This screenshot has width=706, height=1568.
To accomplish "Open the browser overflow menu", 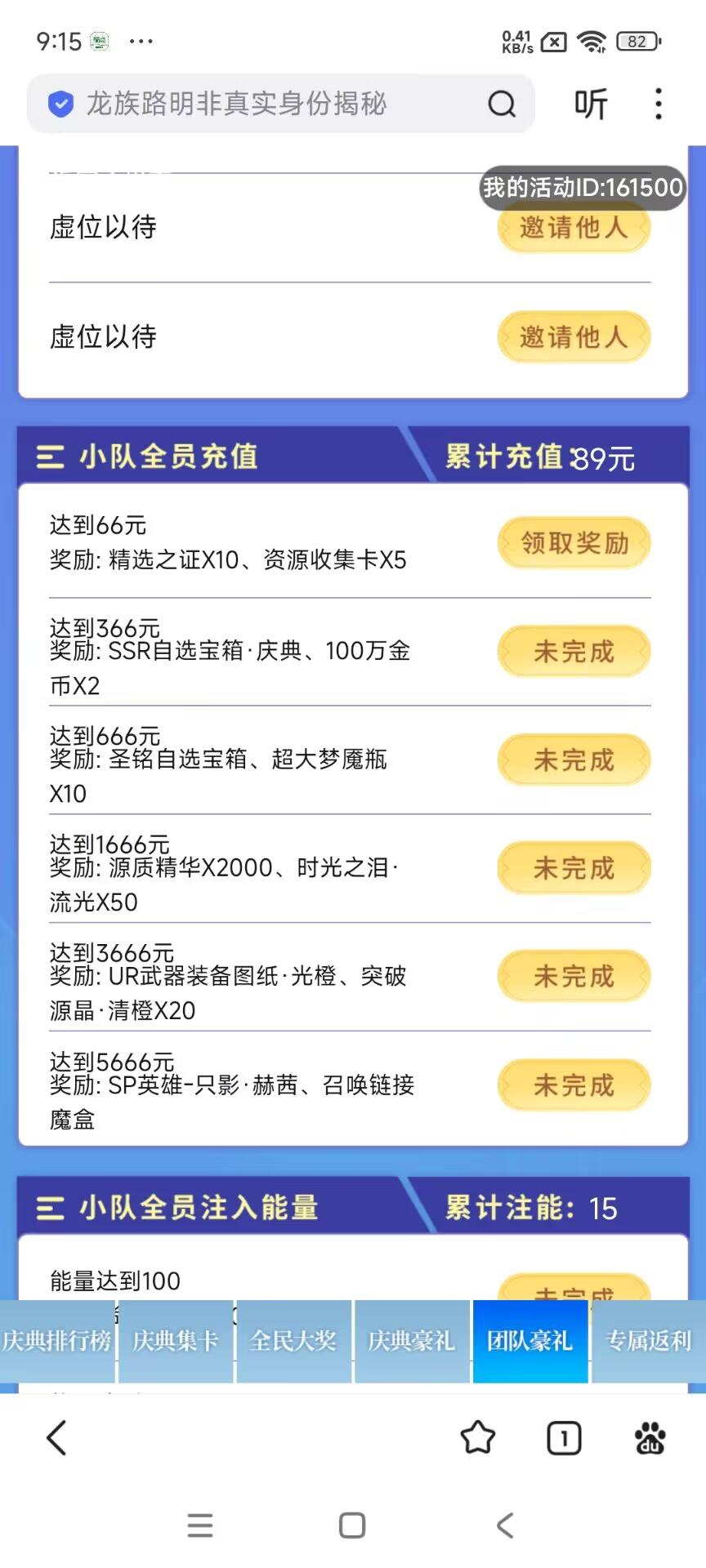I will [658, 104].
